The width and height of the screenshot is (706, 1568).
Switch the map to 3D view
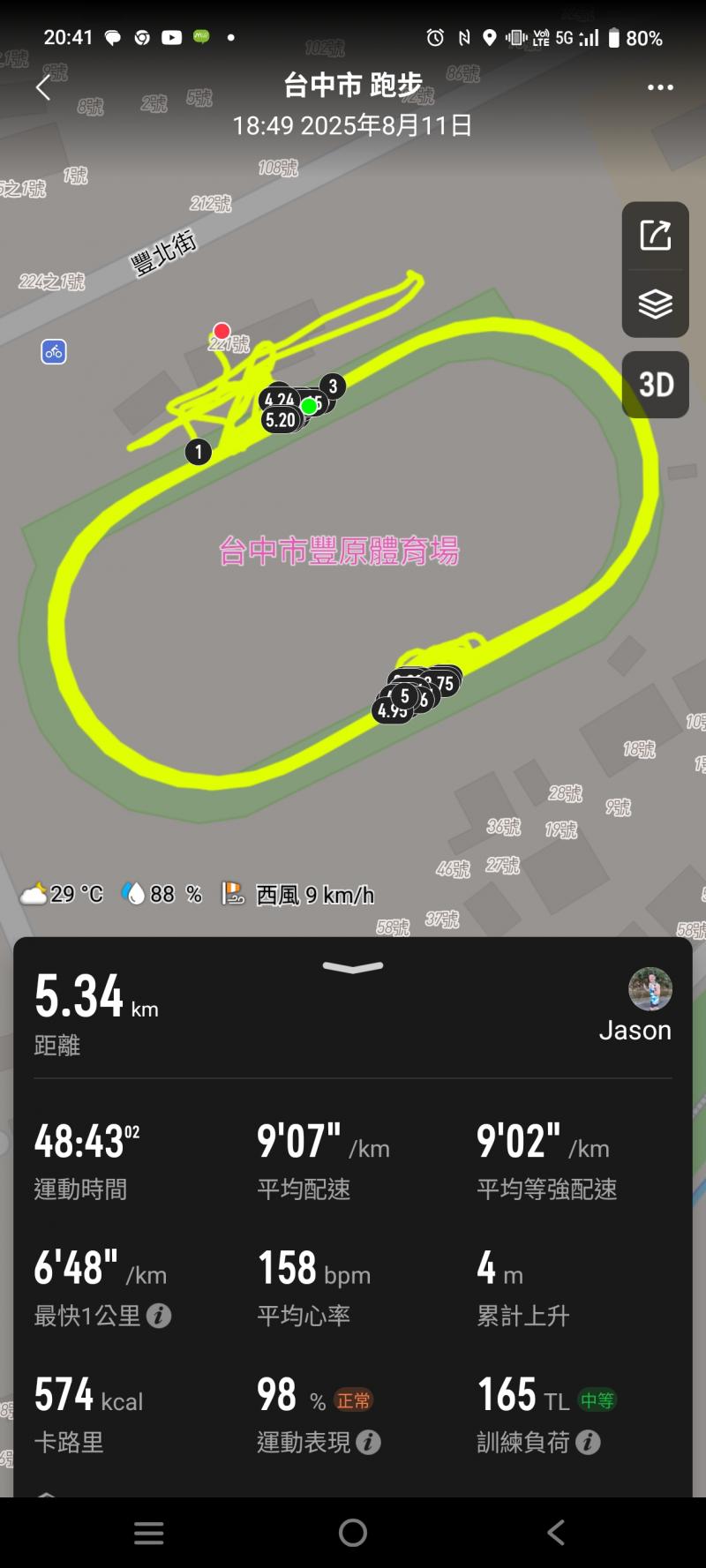(656, 385)
